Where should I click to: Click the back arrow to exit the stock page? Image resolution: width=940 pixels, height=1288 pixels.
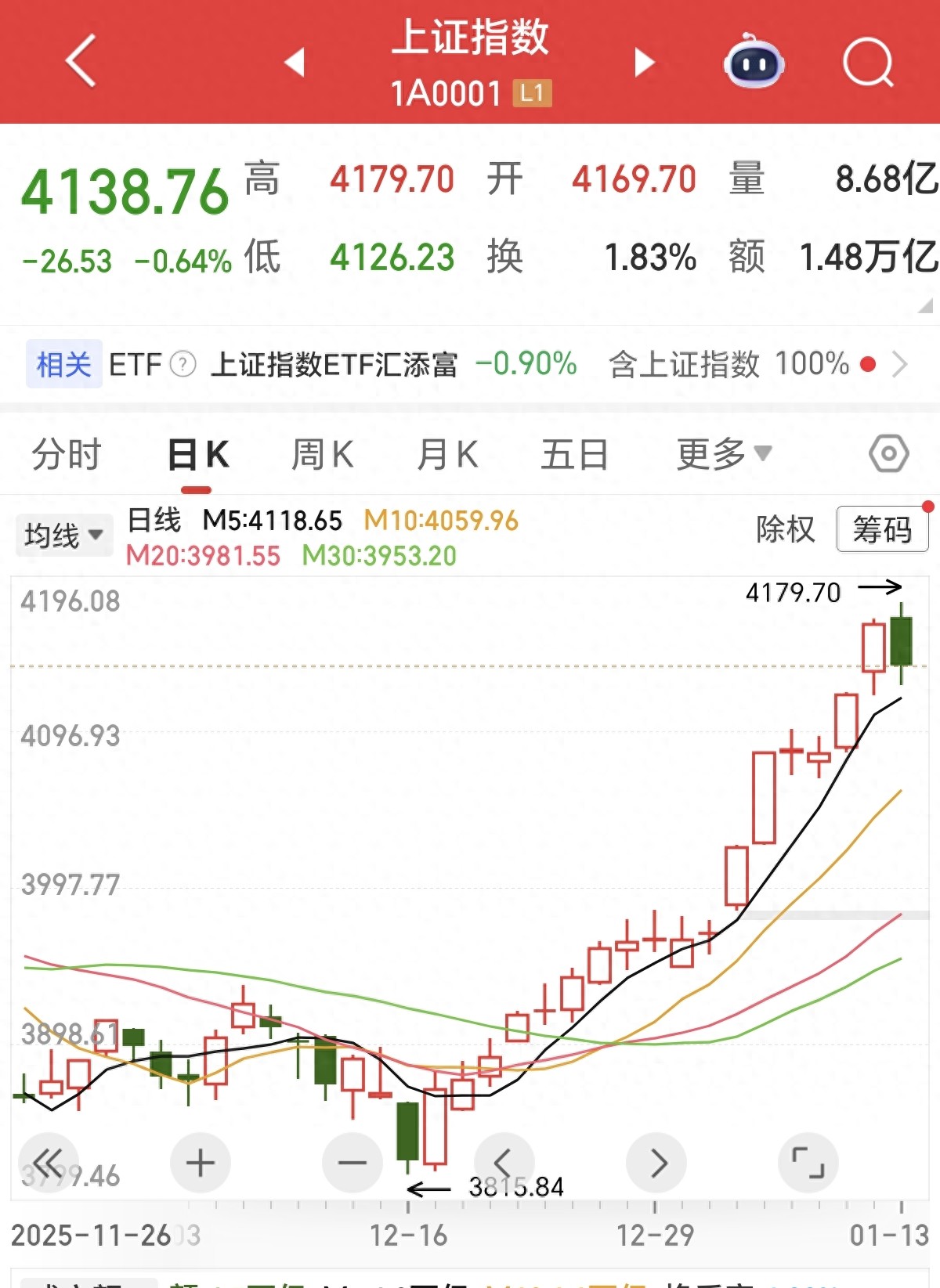click(x=81, y=61)
